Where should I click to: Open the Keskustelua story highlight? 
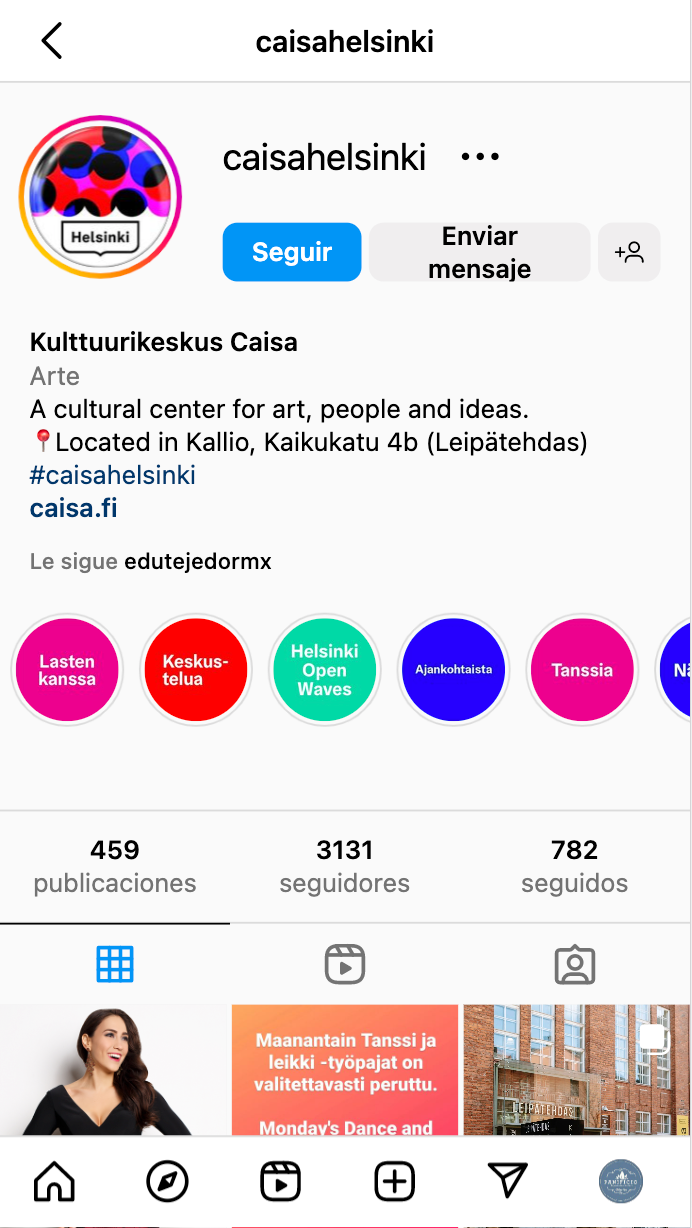(196, 670)
